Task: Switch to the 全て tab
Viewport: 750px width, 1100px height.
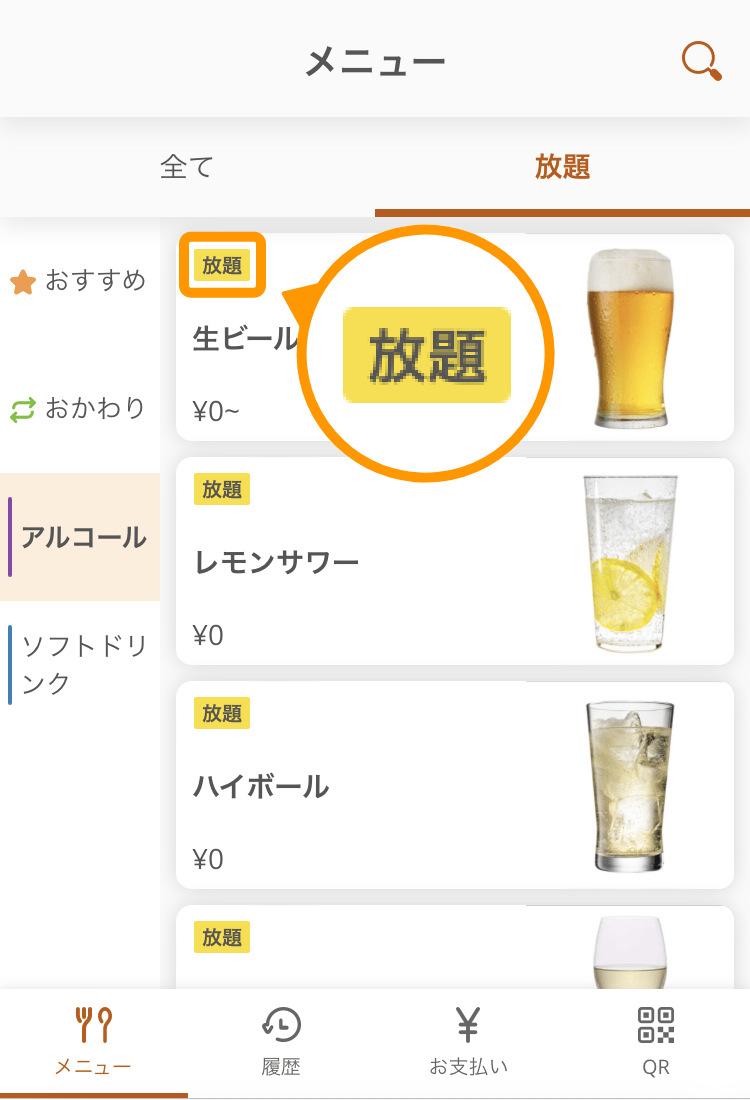Action: coord(187,167)
